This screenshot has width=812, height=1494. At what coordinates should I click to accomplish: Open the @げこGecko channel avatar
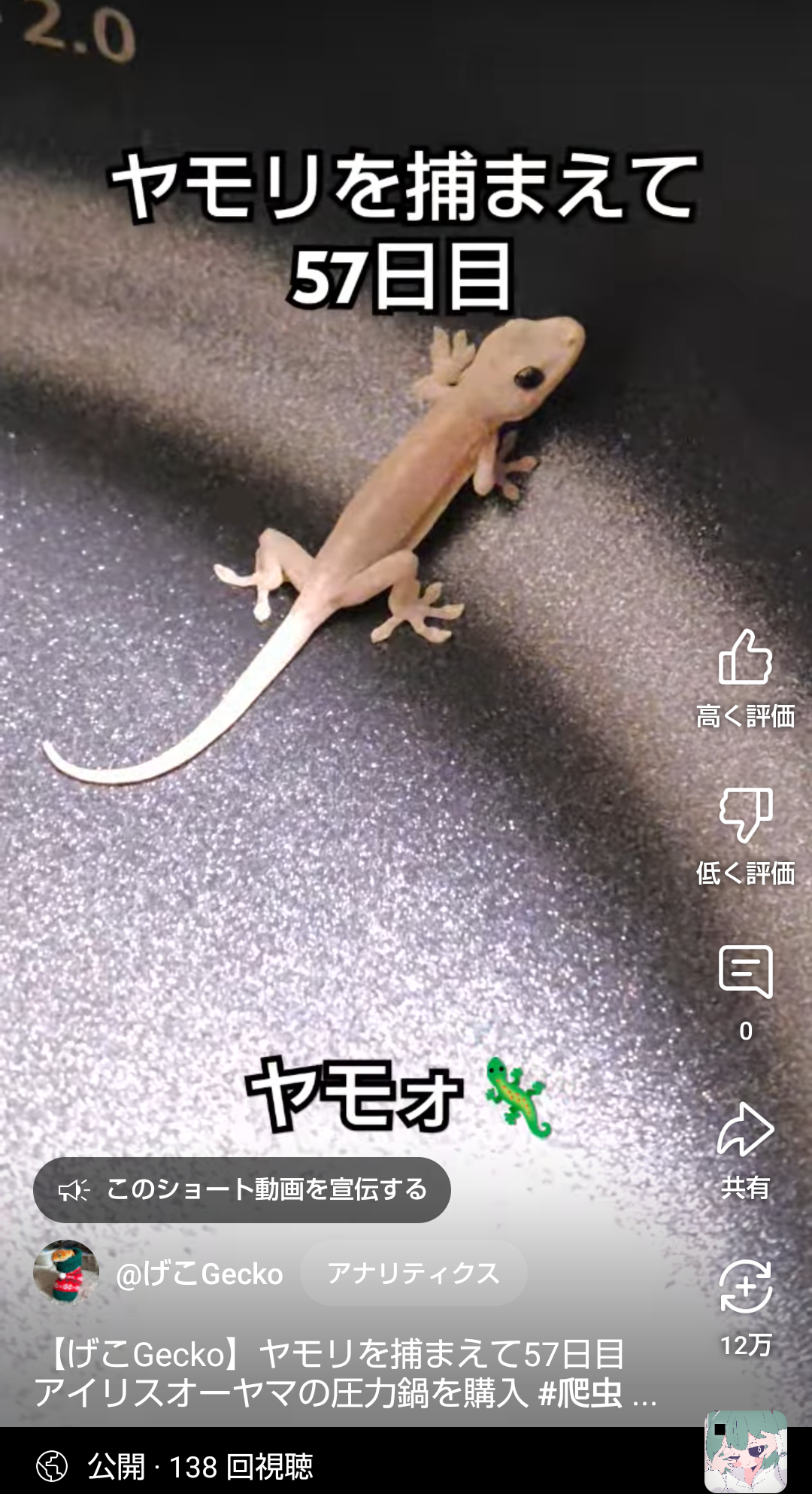click(66, 1272)
